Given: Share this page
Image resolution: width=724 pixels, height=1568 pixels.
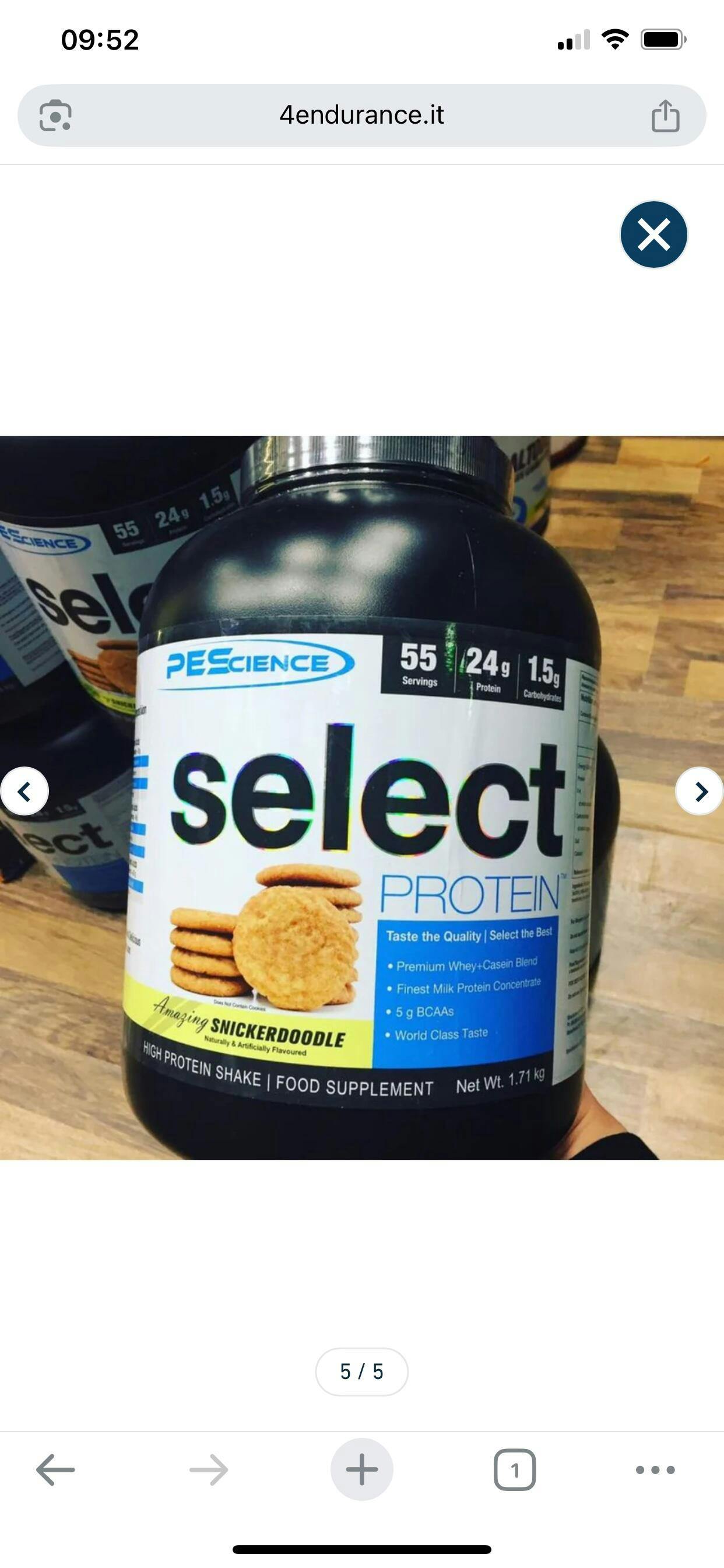Looking at the screenshot, I should (x=665, y=116).
